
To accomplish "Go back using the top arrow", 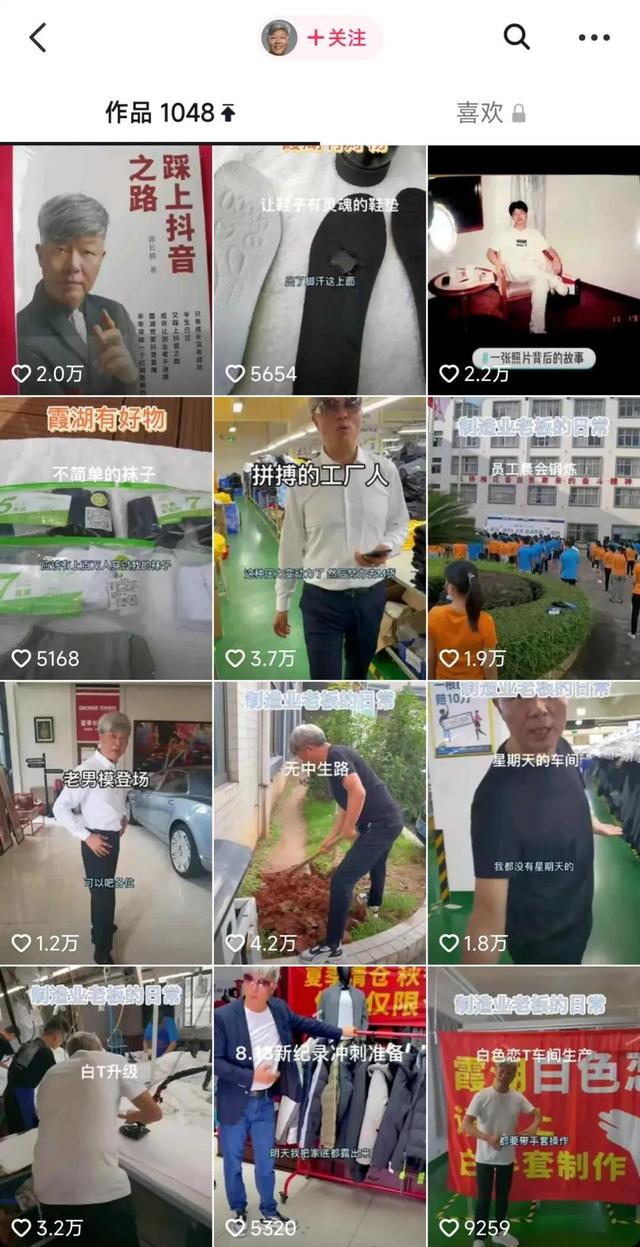I will pyautogui.click(x=38, y=38).
